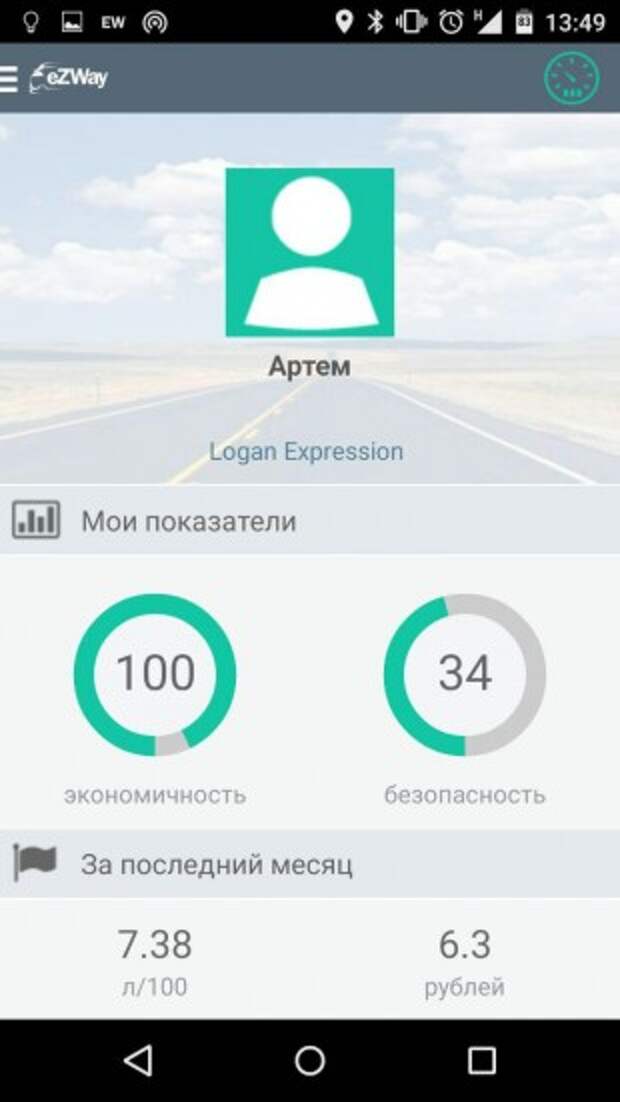Open the экономичность score of 100
620x1102 pixels.
tap(155, 673)
